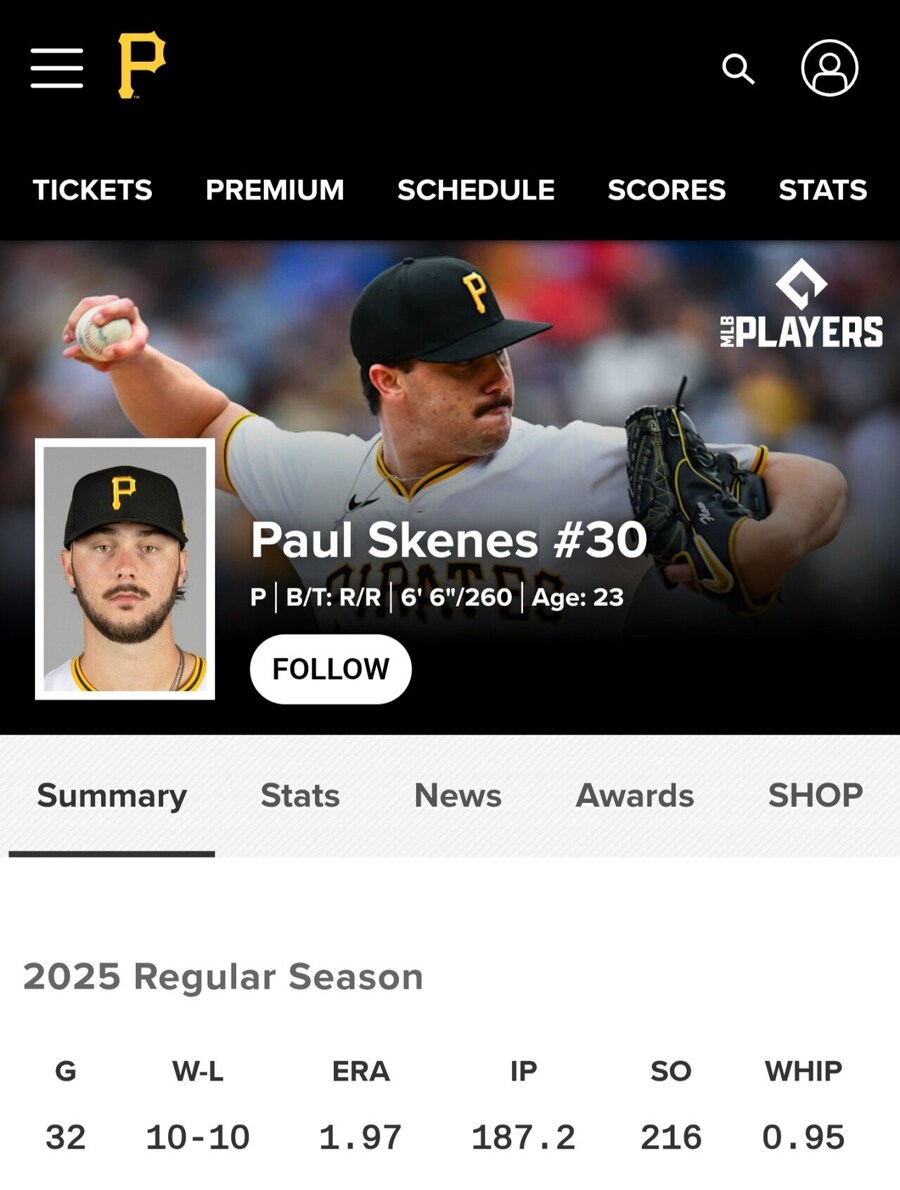Open the account profile icon

[829, 68]
